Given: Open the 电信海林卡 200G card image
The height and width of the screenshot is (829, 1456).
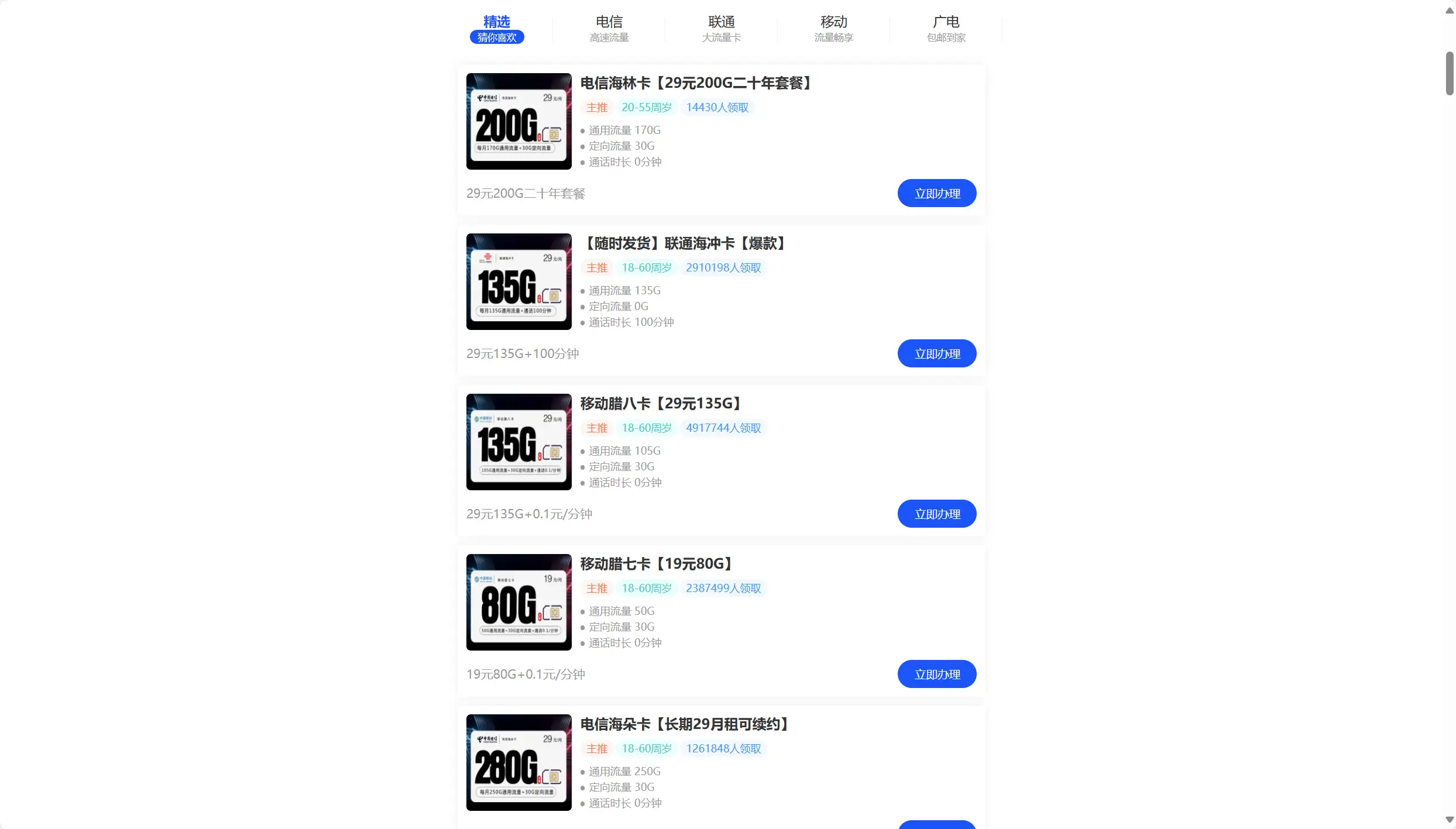Looking at the screenshot, I should [x=518, y=121].
